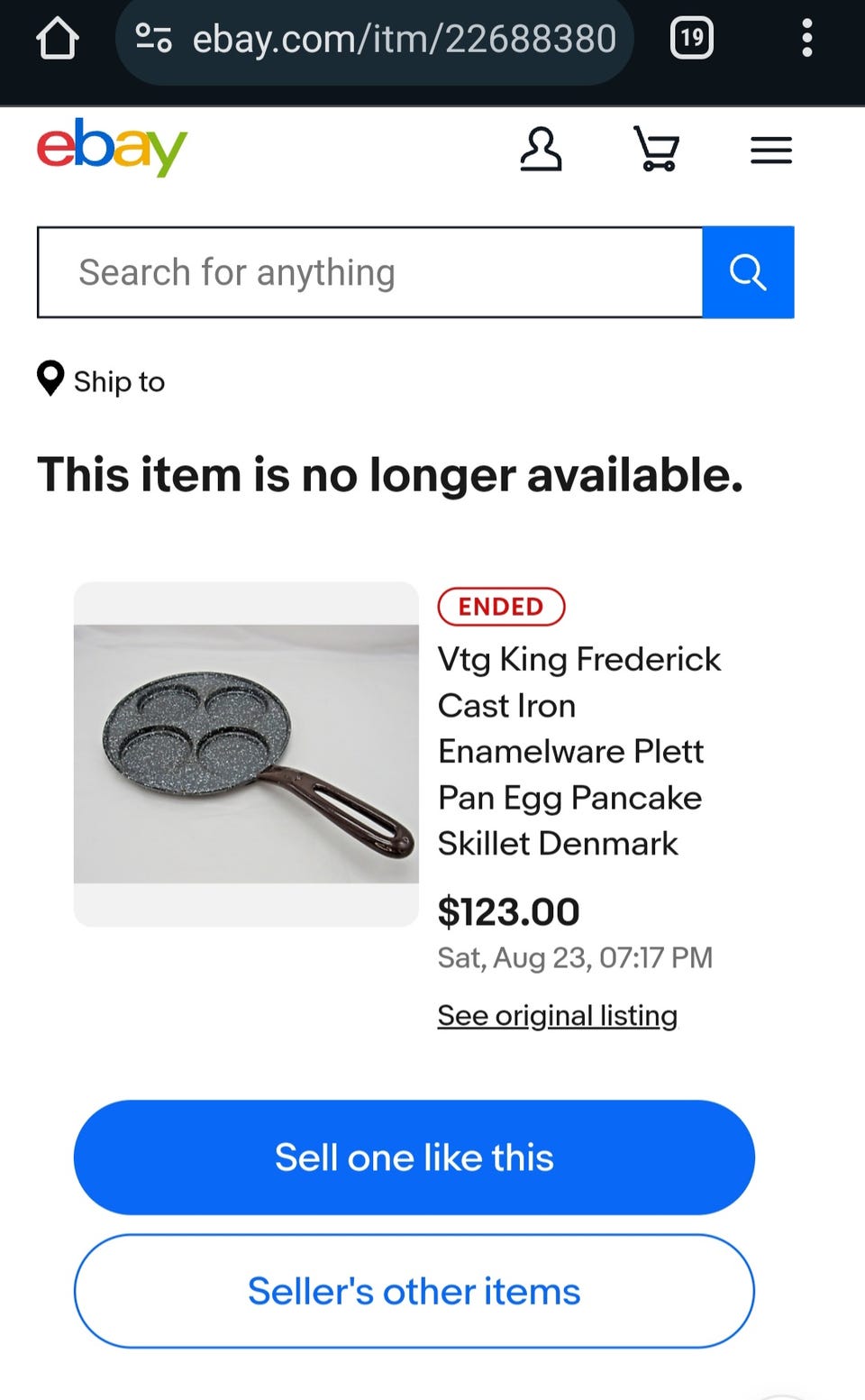
Task: View Seller's other items
Action: 414,1291
